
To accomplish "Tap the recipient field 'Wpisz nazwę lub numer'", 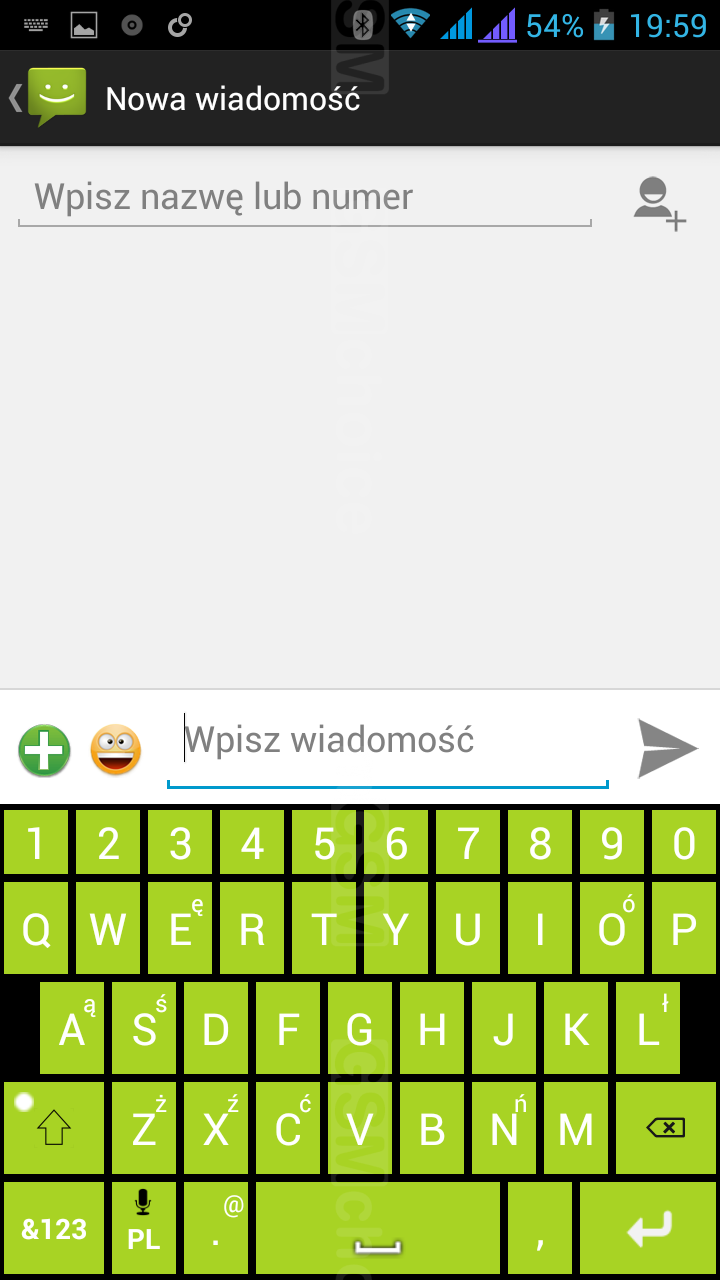I will point(304,197).
